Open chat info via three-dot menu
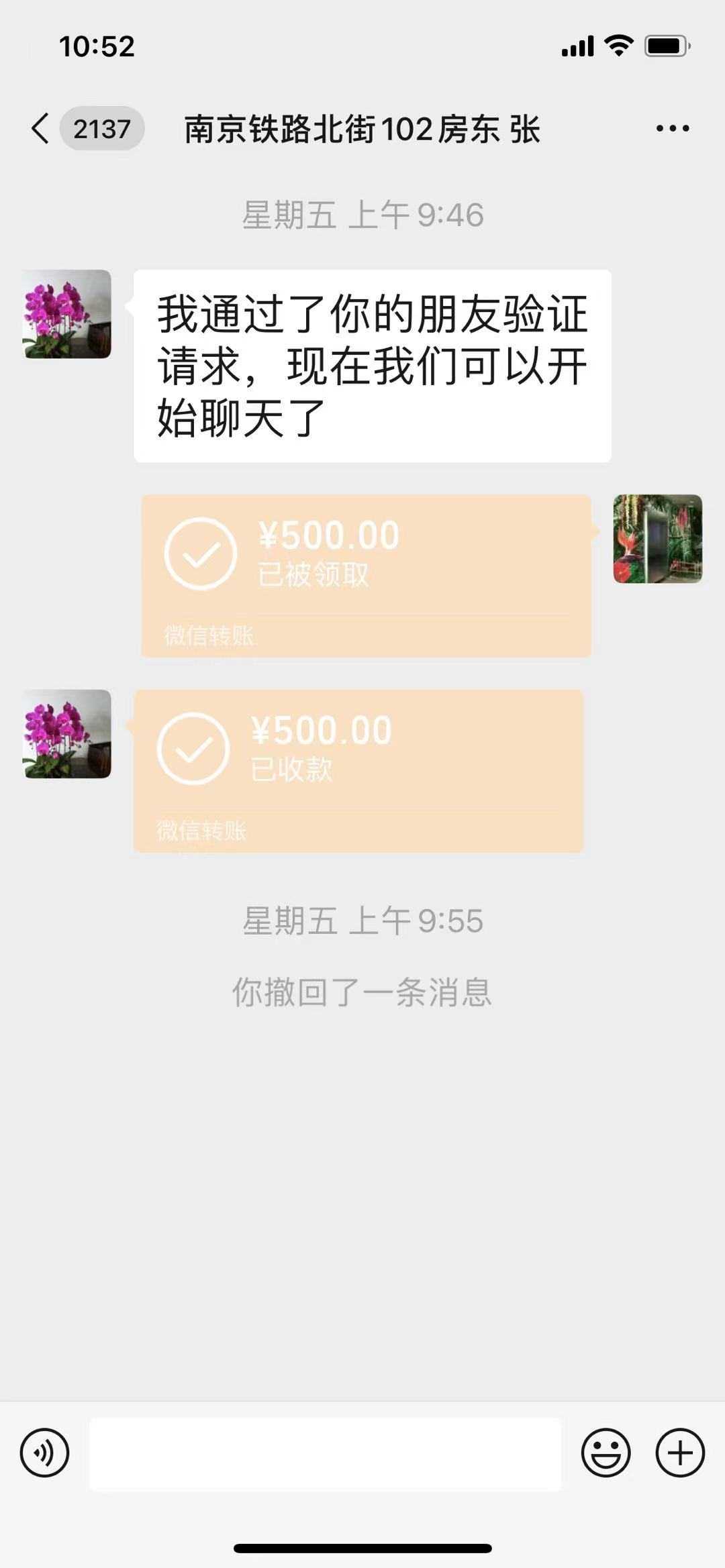The width and height of the screenshot is (725, 1568). pyautogui.click(x=672, y=128)
